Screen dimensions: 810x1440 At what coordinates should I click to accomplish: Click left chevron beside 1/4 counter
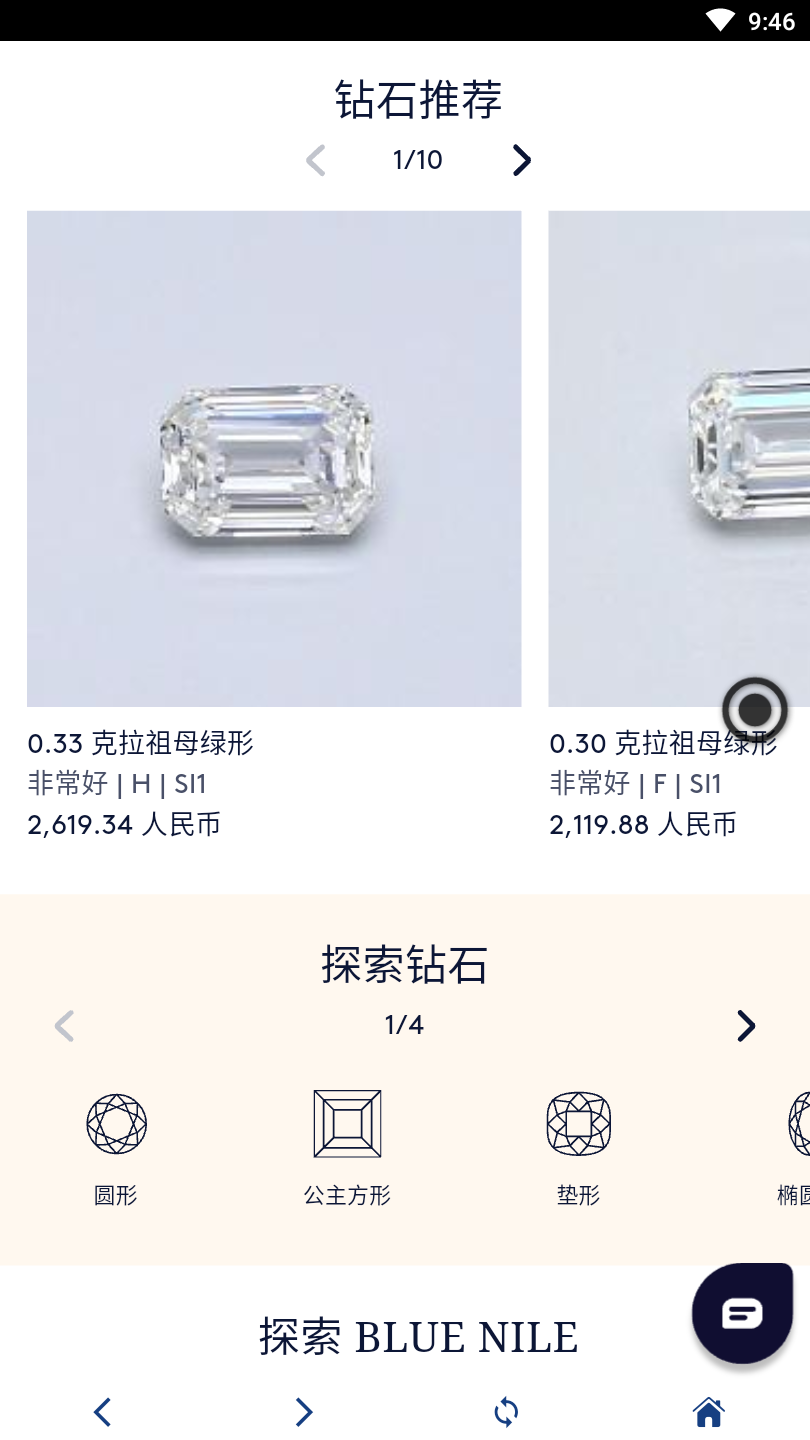point(63,1025)
